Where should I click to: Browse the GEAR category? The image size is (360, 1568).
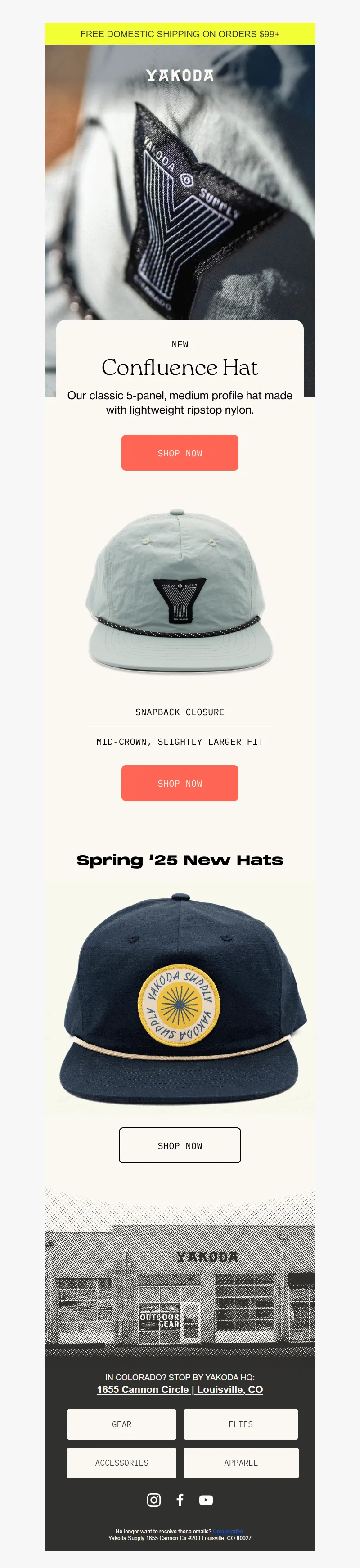[x=121, y=1424]
